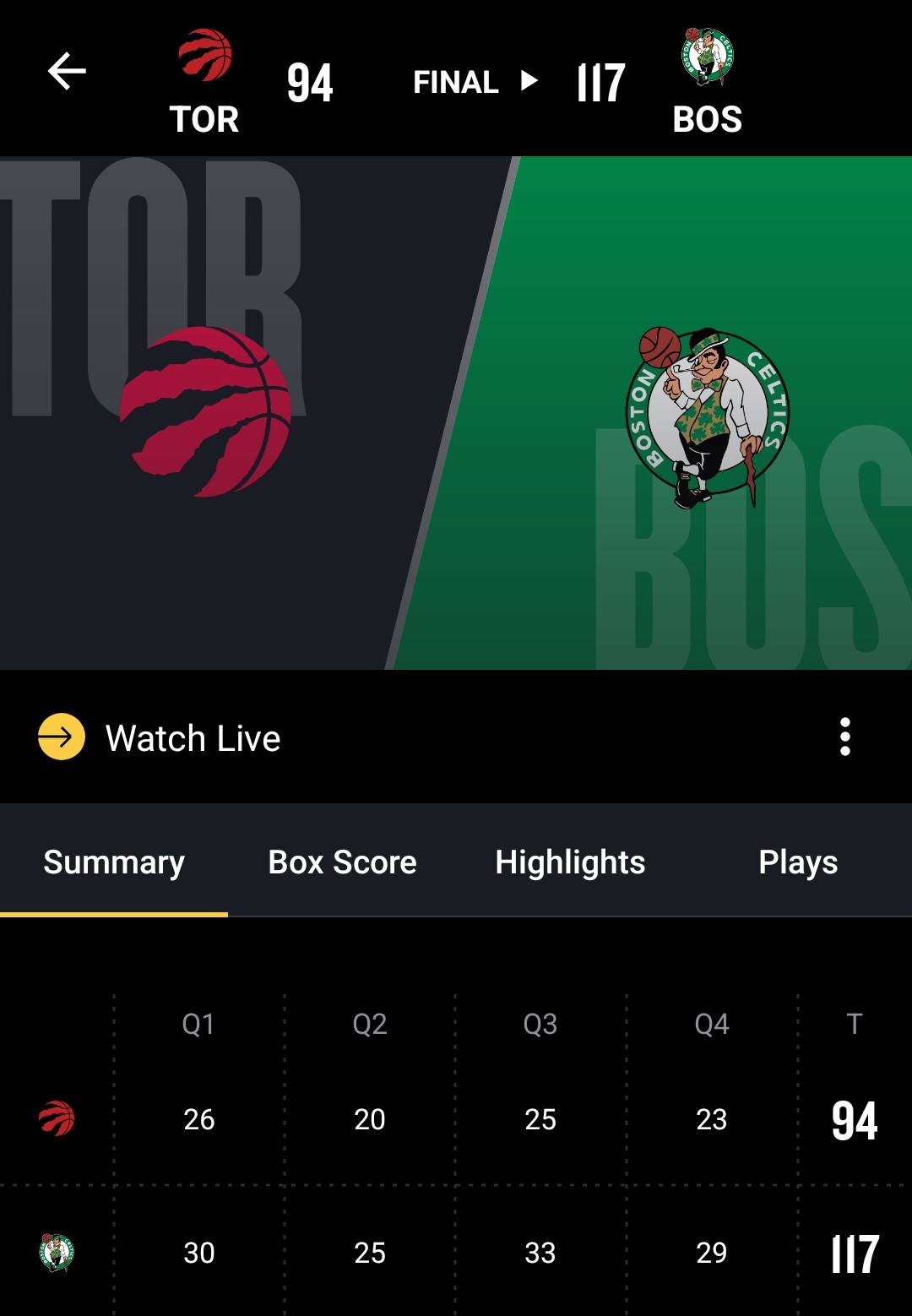Go back using the top-left arrow
The width and height of the screenshot is (912, 1316).
pyautogui.click(x=67, y=71)
